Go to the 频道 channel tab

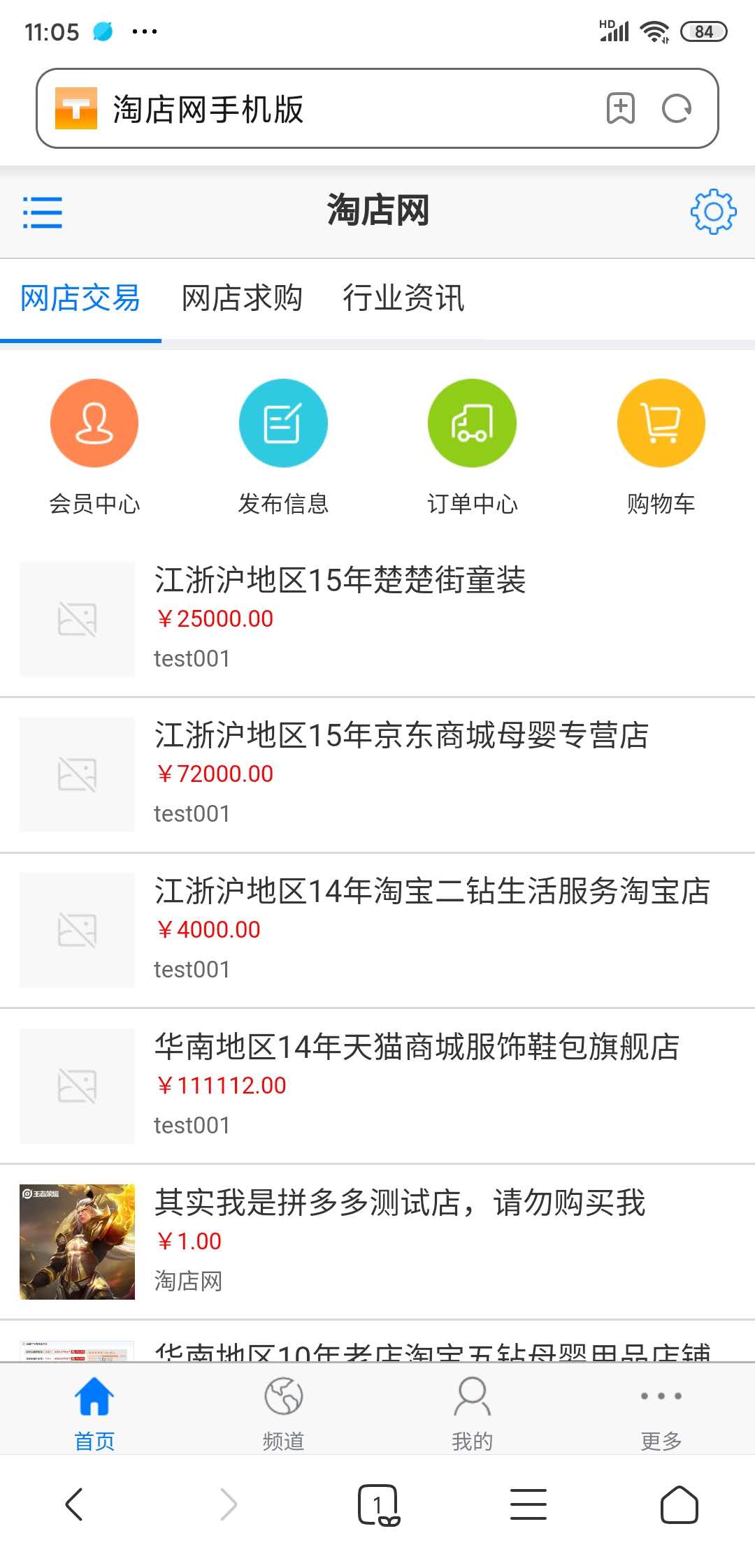[283, 1409]
